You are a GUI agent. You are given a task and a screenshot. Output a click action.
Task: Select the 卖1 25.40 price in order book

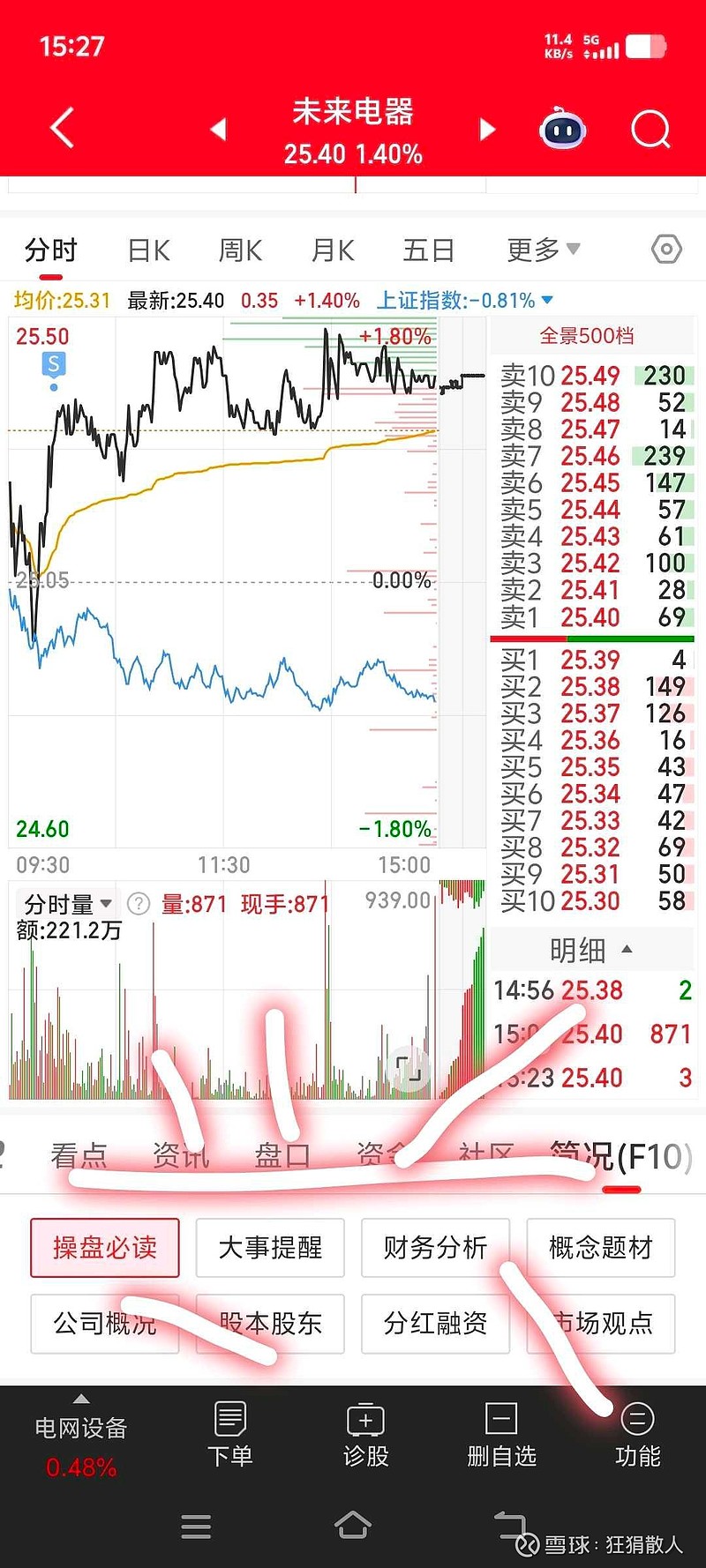coord(592,618)
